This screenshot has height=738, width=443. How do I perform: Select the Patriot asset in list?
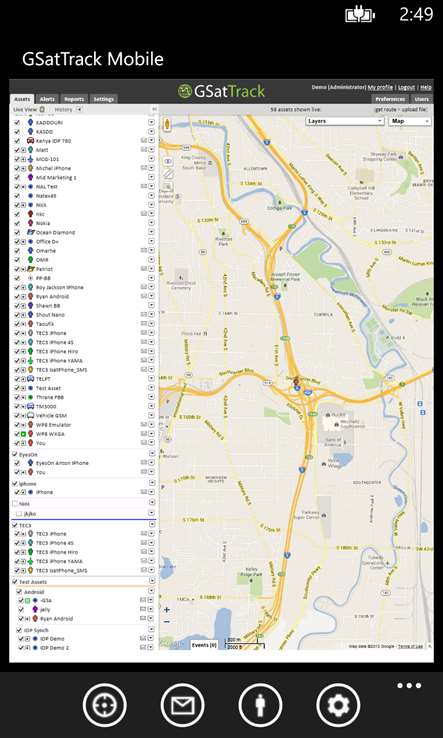(x=44, y=269)
